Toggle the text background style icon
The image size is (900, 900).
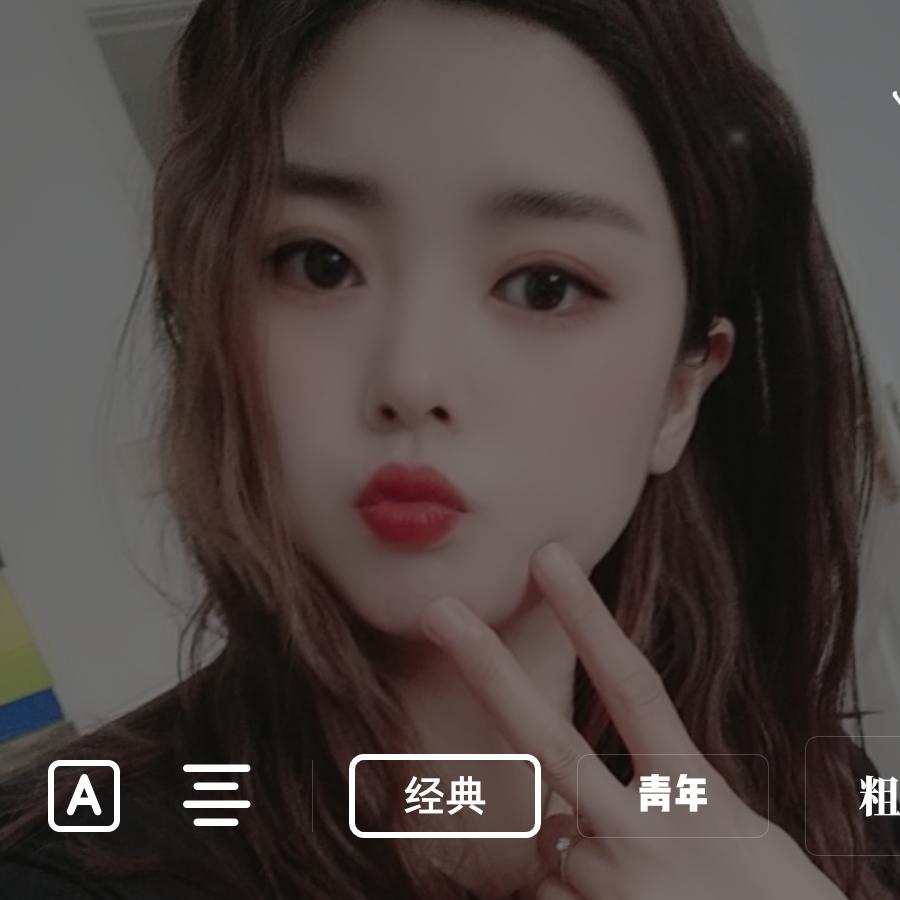84,796
